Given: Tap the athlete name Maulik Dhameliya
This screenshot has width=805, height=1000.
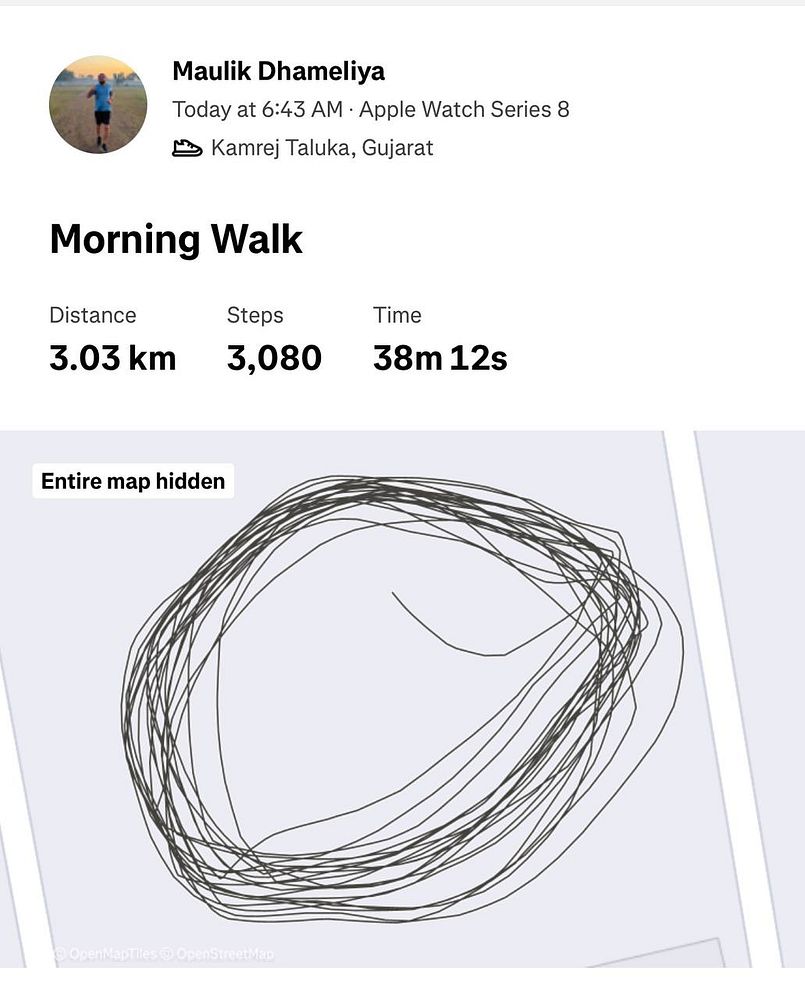Looking at the screenshot, I should (278, 72).
